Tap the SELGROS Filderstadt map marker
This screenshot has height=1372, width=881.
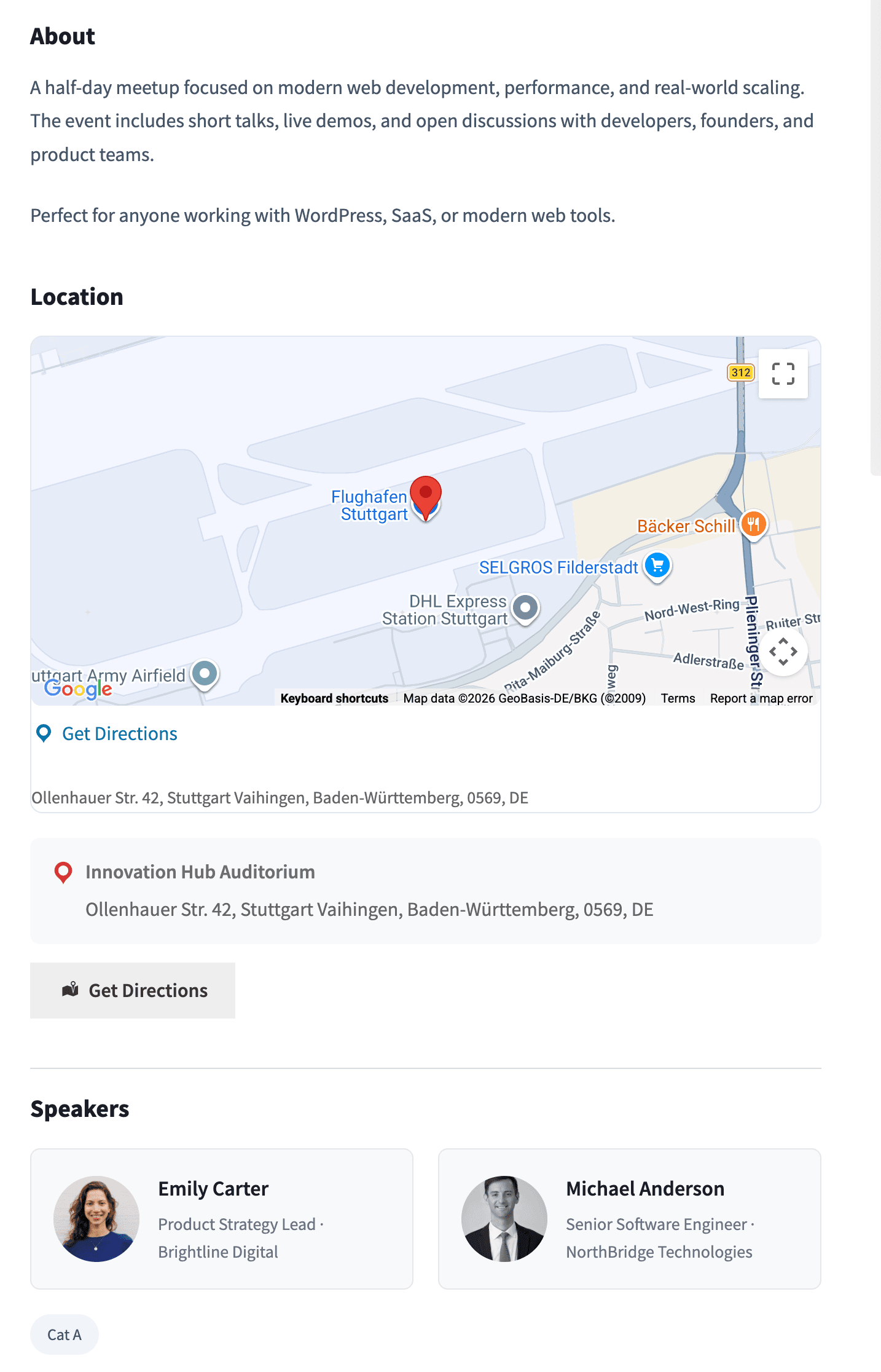657,566
